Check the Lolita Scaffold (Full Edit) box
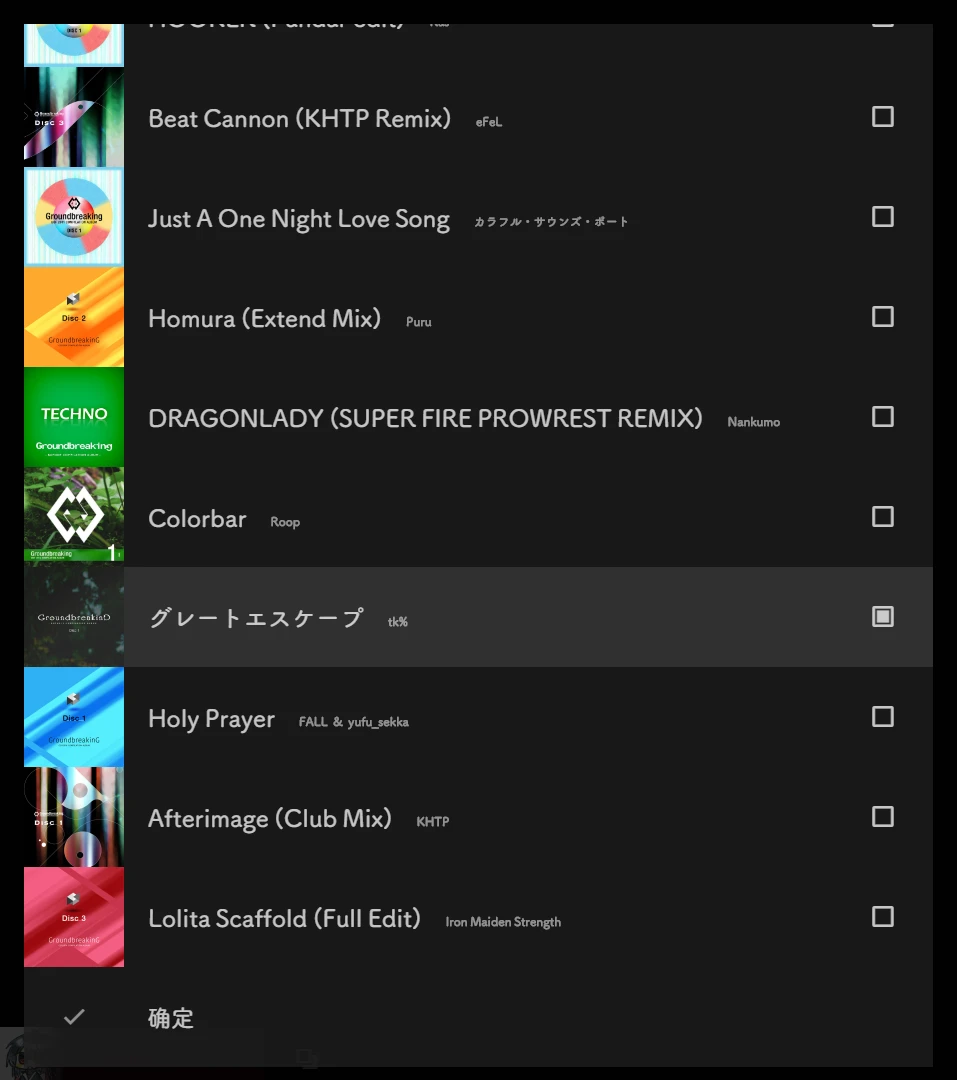The image size is (957, 1080). [883, 916]
